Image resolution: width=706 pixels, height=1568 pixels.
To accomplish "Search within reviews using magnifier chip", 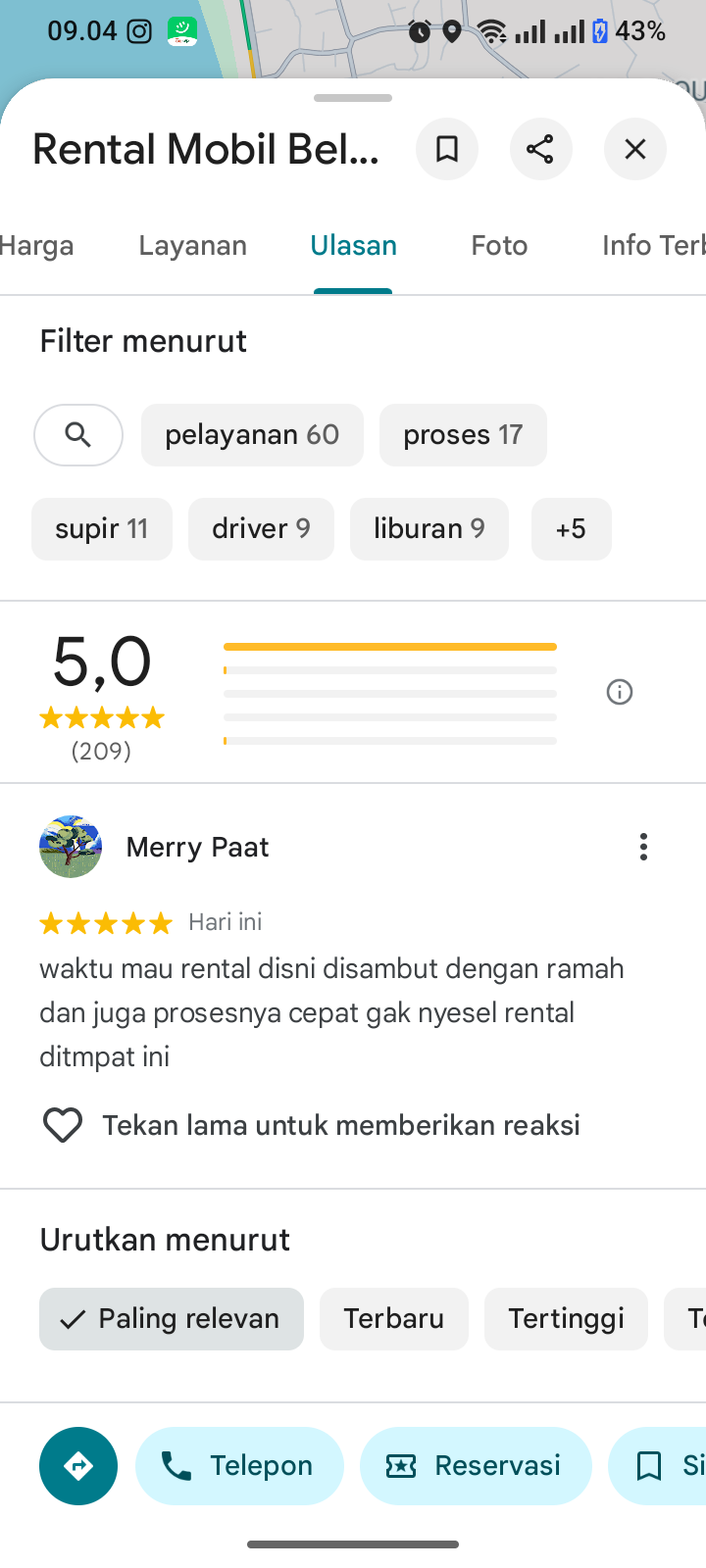I will (78, 434).
